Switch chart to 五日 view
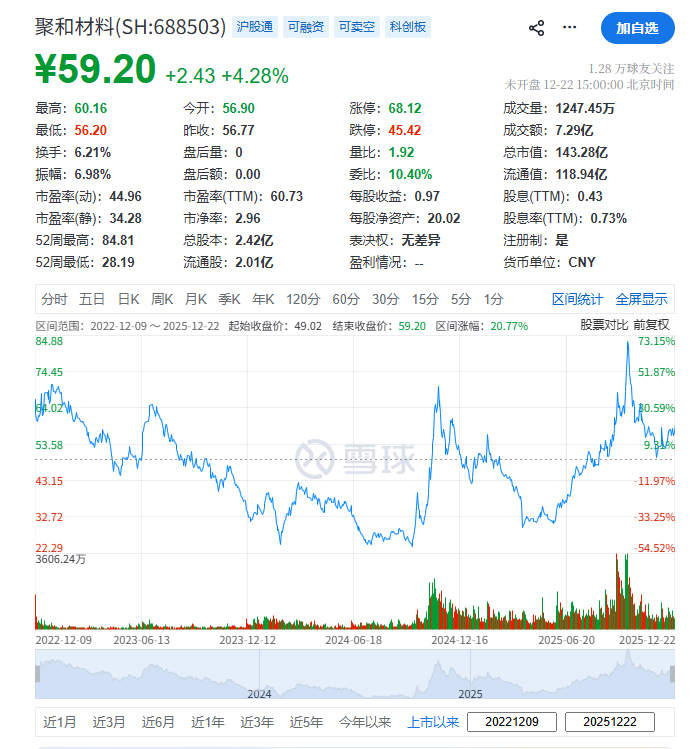The height and width of the screenshot is (749, 690). pyautogui.click(x=92, y=299)
